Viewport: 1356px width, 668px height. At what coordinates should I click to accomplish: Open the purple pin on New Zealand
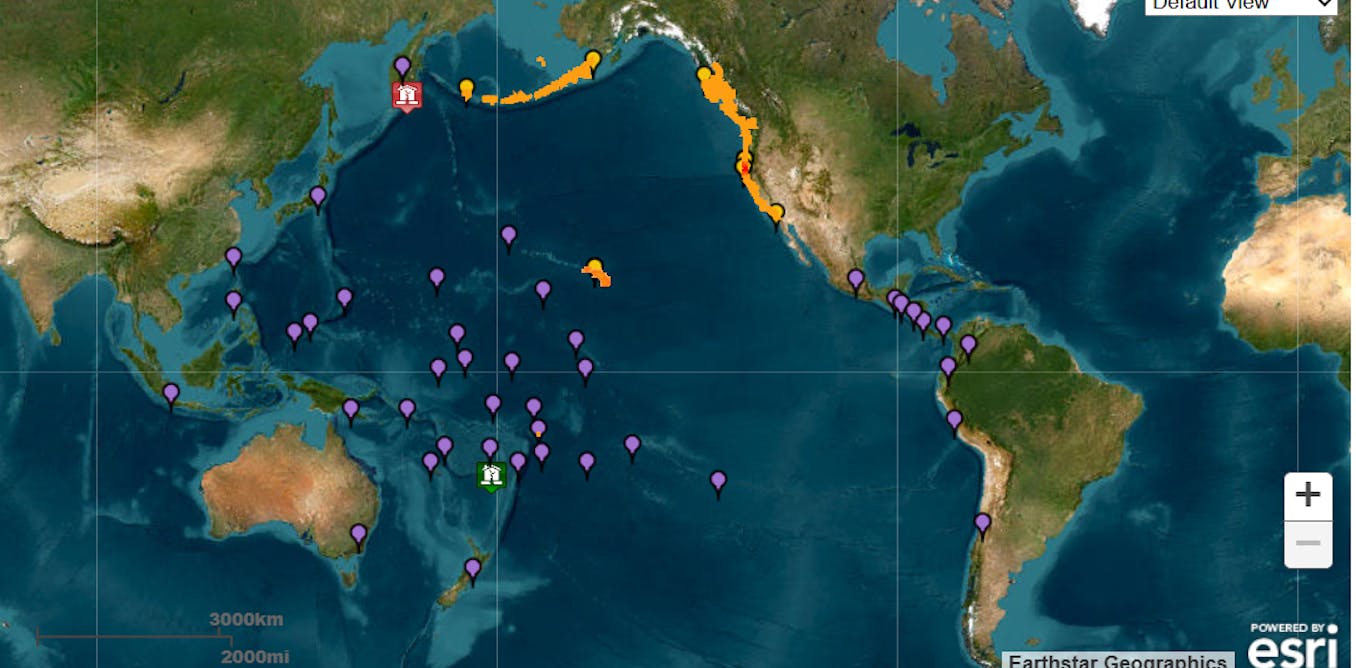473,569
